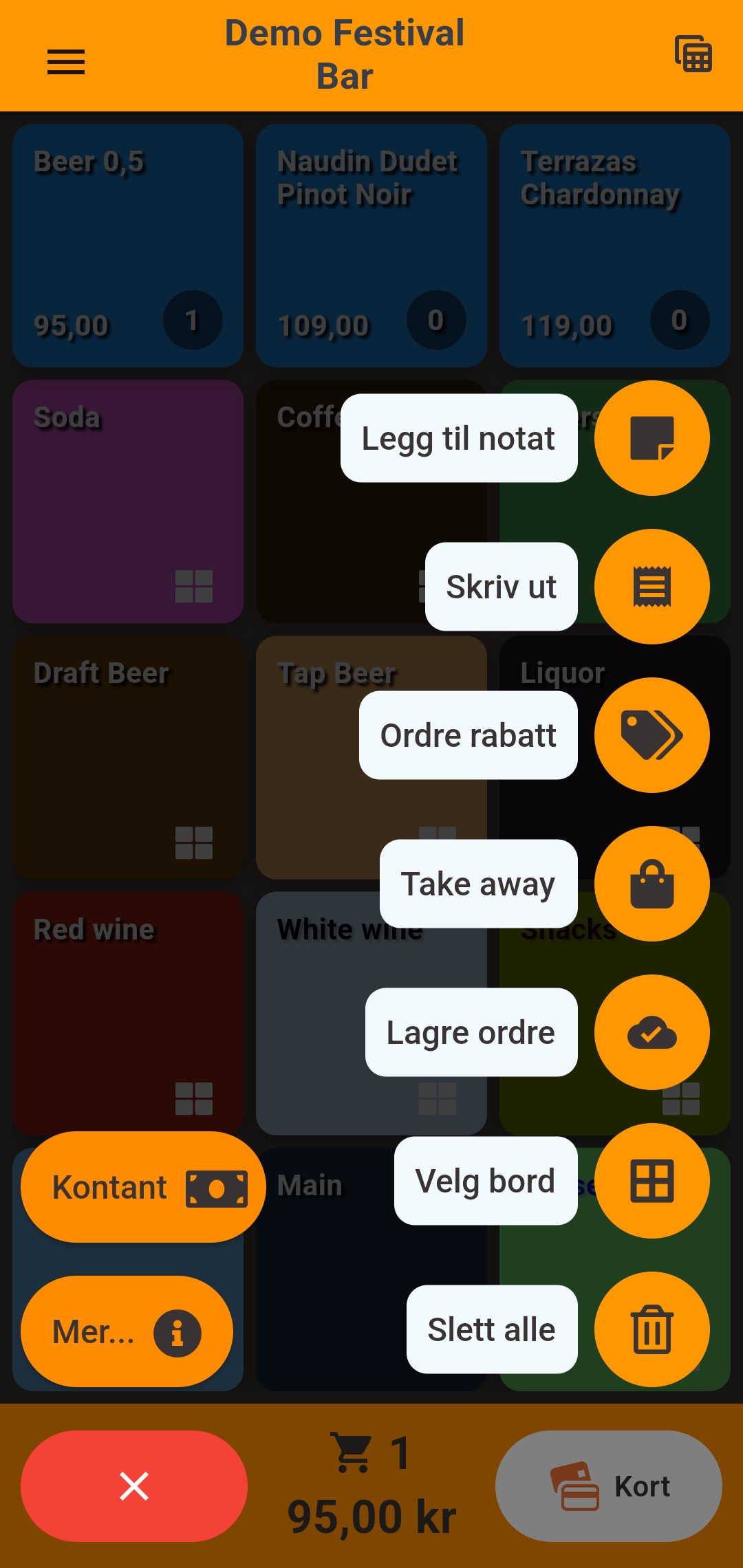Delete all items with Slett alle
Image resolution: width=743 pixels, height=1568 pixels.
pos(652,1329)
